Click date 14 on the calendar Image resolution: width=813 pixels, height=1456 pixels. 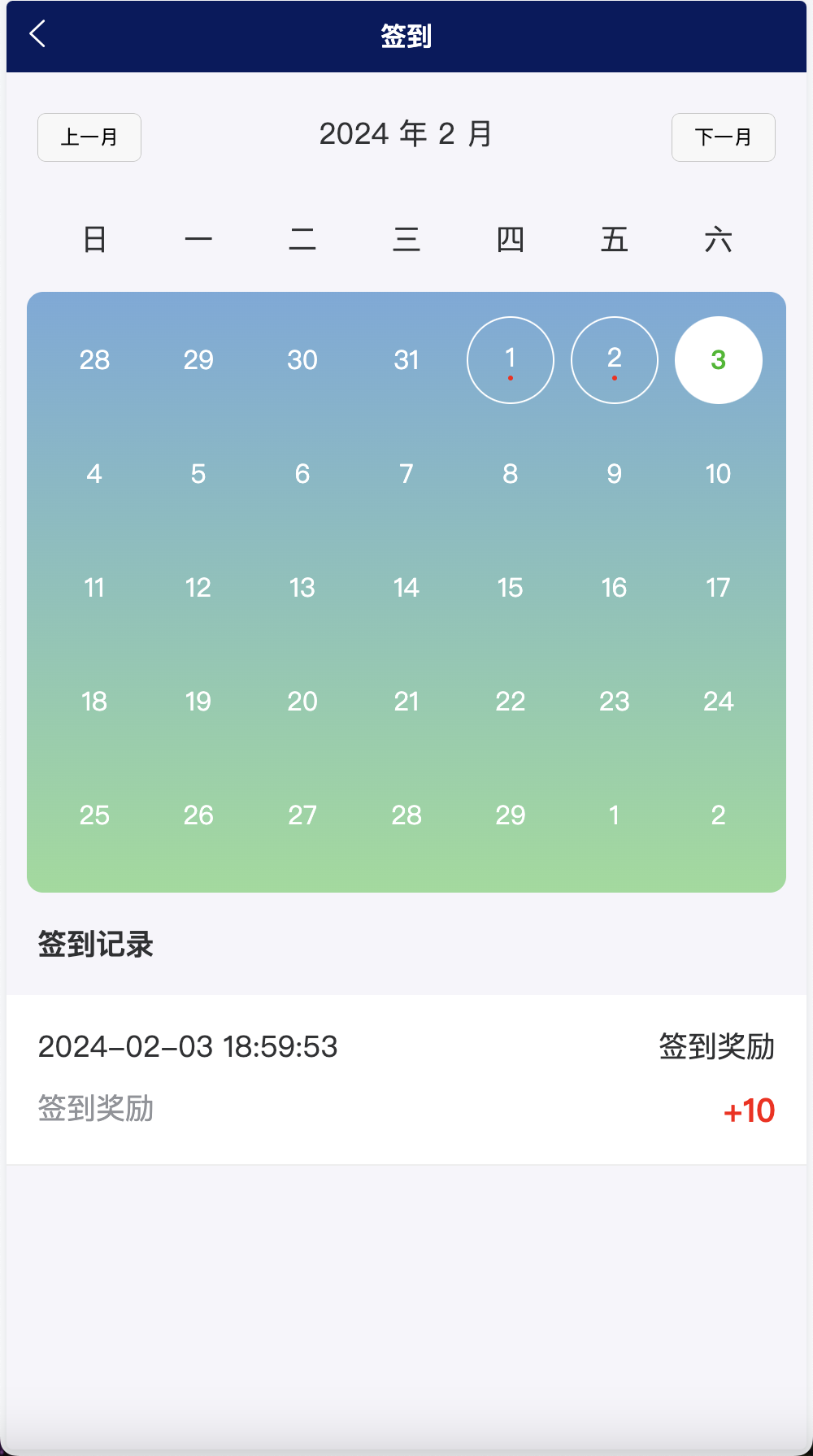[406, 587]
